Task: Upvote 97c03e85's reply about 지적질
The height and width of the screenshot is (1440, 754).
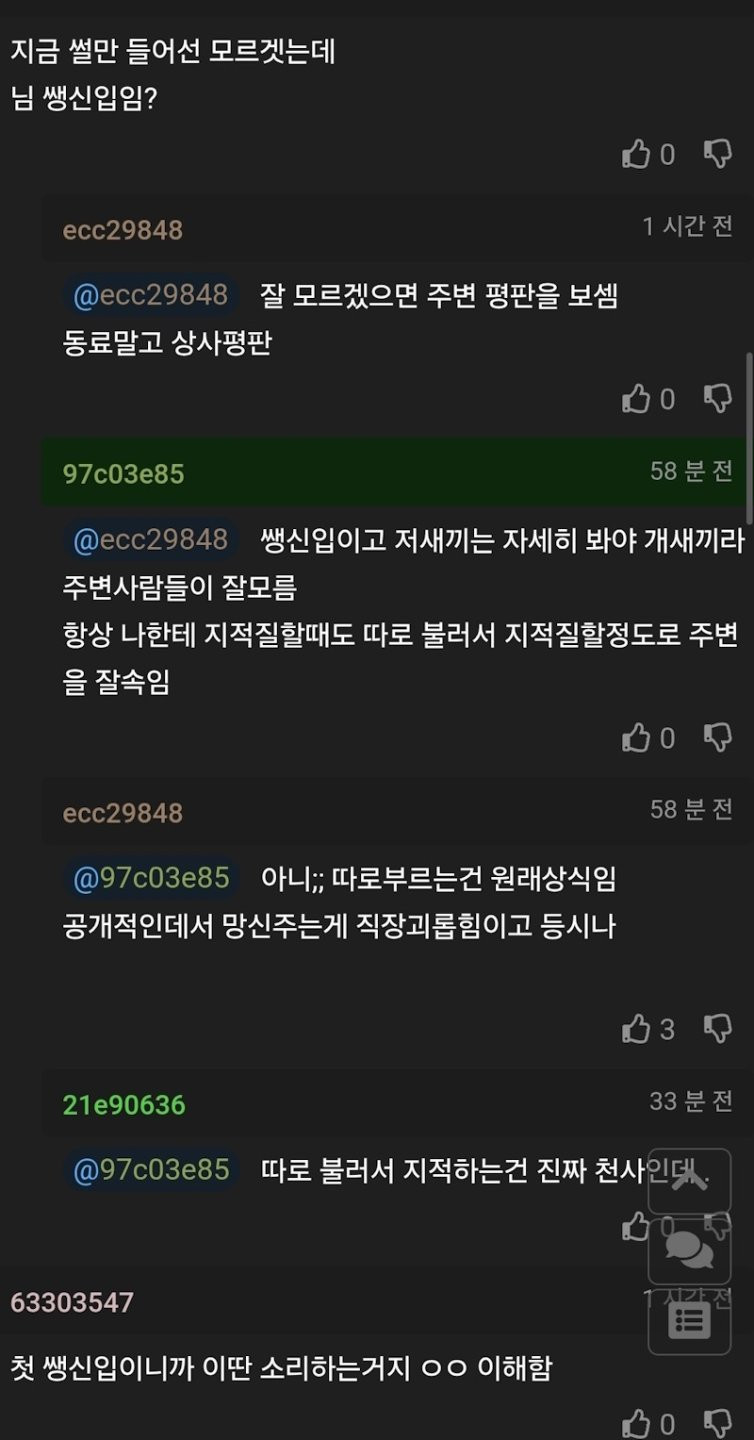Action: 636,738
